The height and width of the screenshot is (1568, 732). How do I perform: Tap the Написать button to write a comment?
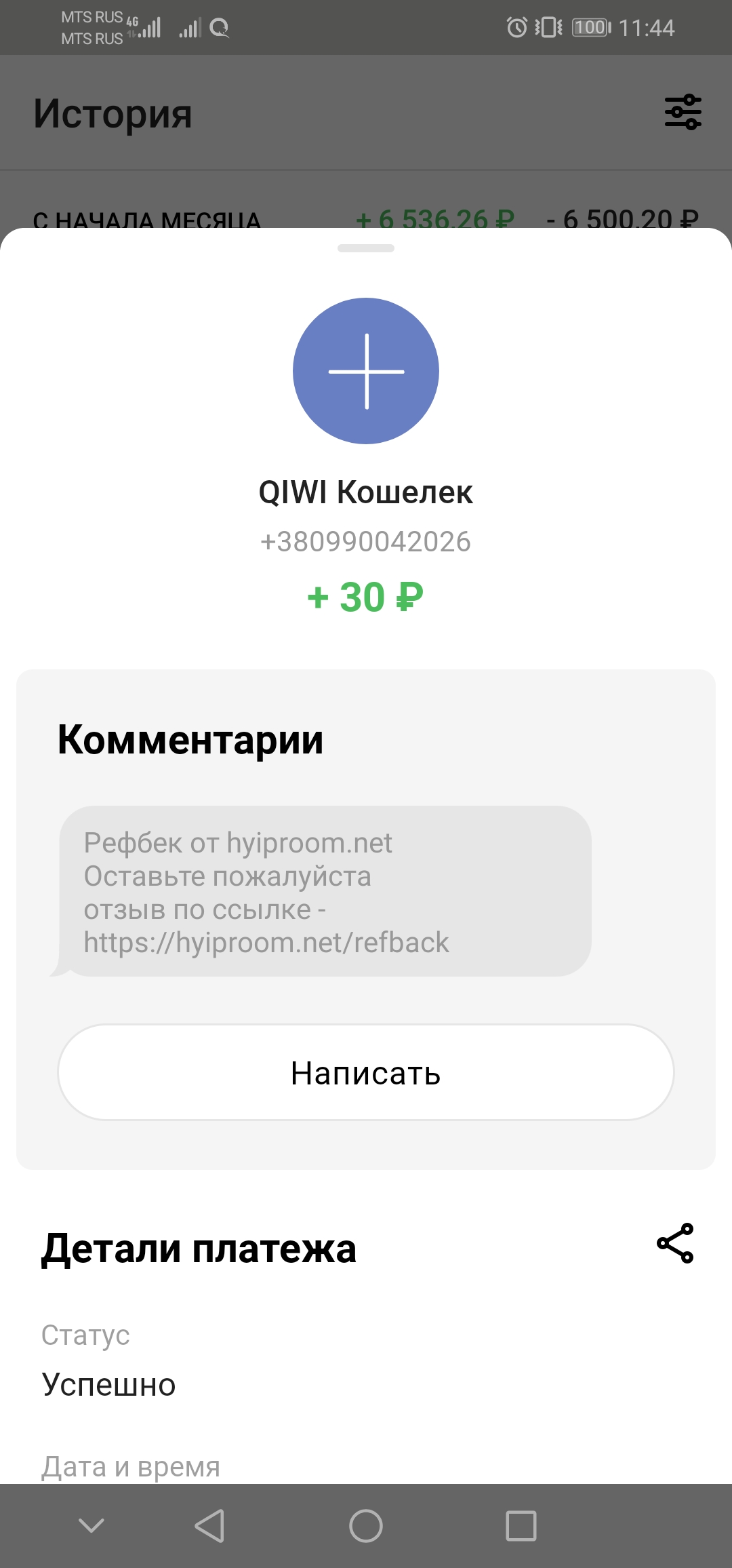point(366,1072)
